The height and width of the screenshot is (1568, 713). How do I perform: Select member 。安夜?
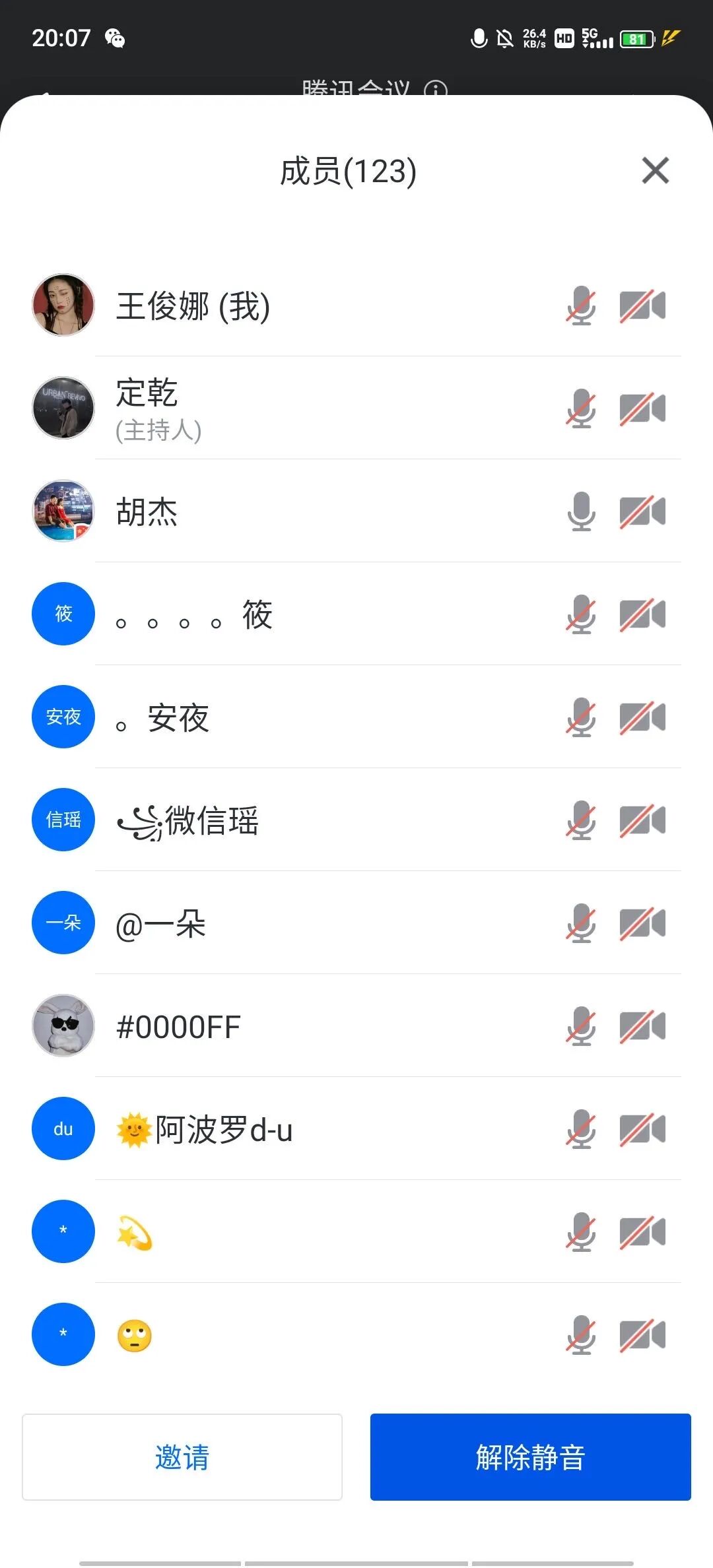356,717
